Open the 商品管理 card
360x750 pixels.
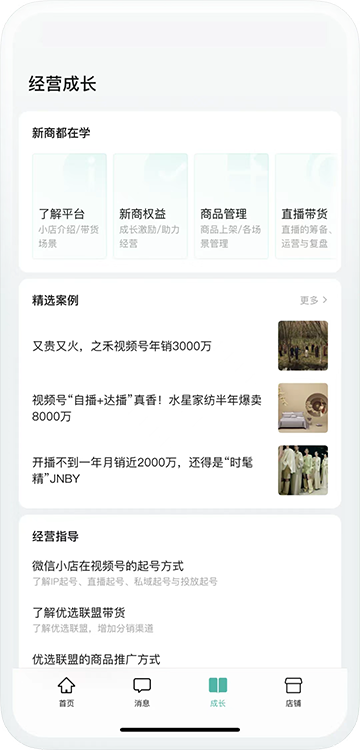231,206
